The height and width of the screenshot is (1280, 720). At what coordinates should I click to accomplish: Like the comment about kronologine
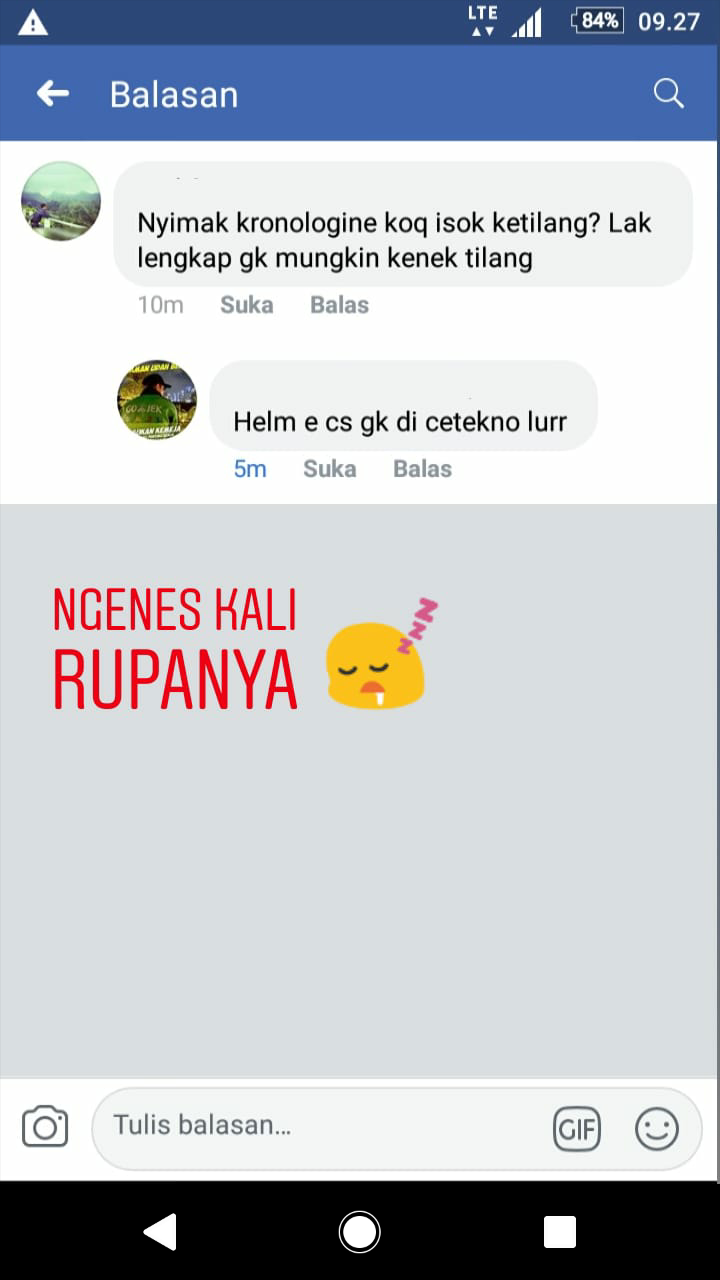246,305
